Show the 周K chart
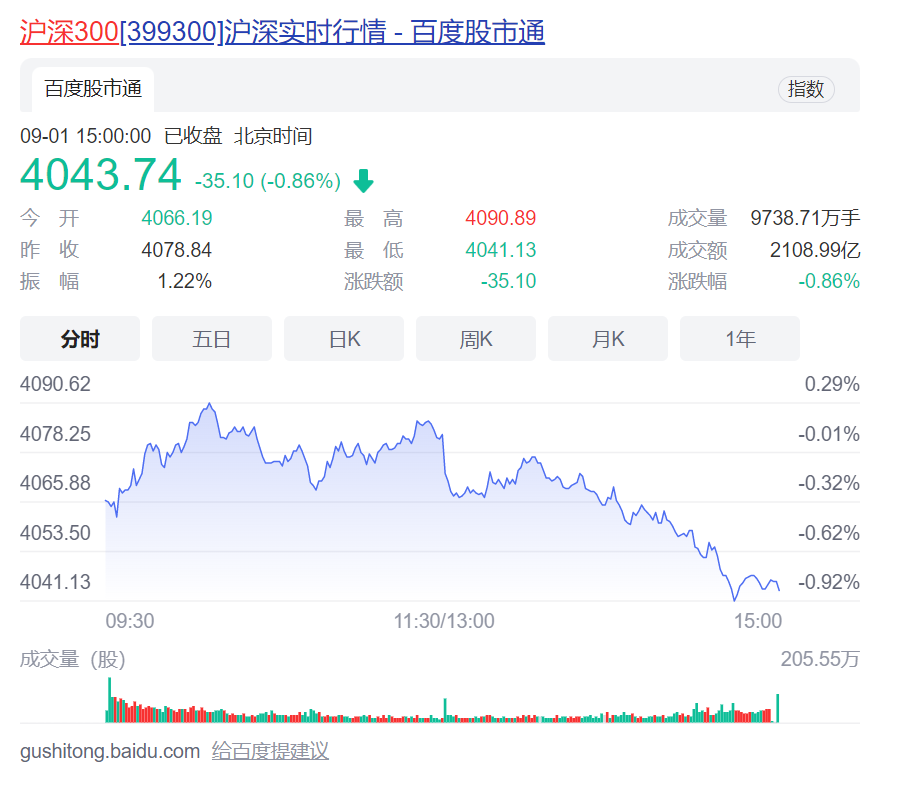 tap(476, 339)
